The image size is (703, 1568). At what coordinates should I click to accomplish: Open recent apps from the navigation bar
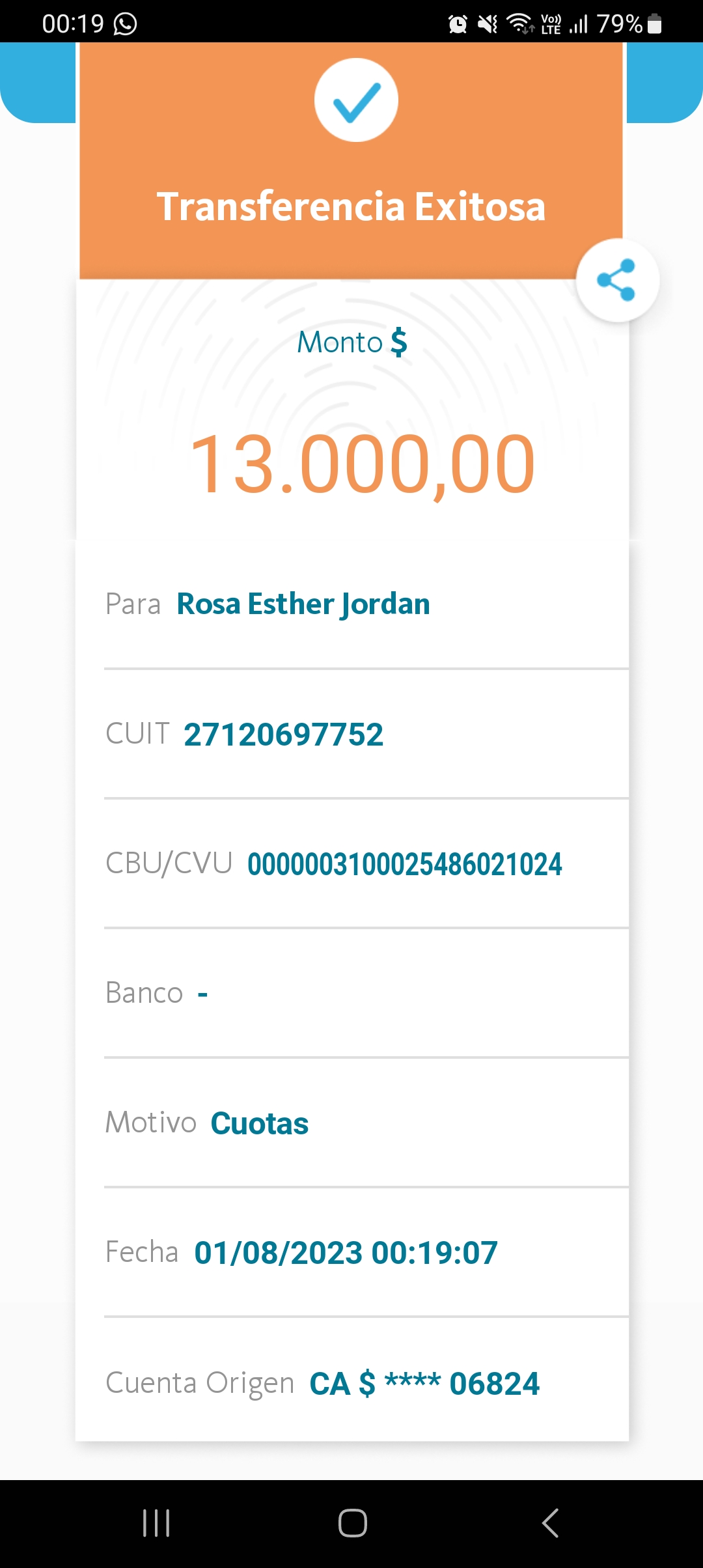click(156, 1523)
